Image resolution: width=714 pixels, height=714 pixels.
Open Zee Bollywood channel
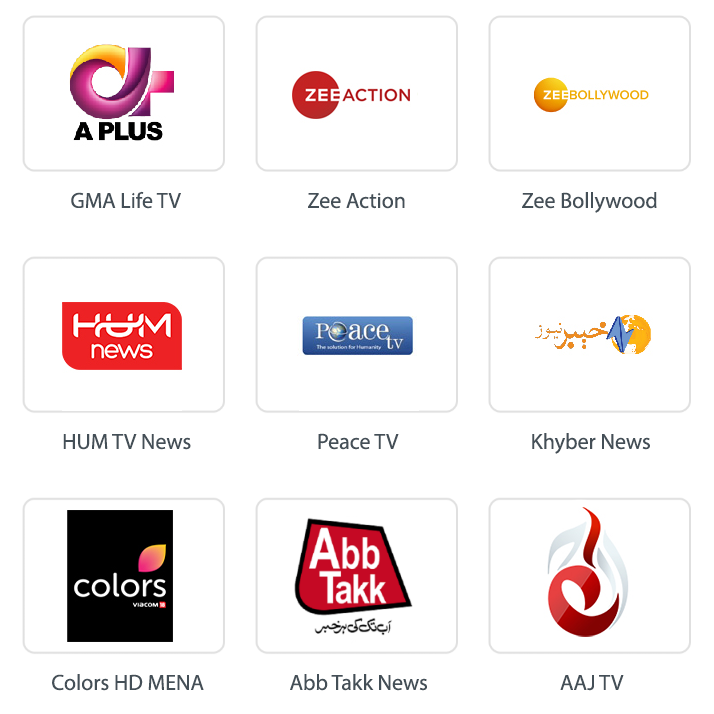[x=589, y=94]
